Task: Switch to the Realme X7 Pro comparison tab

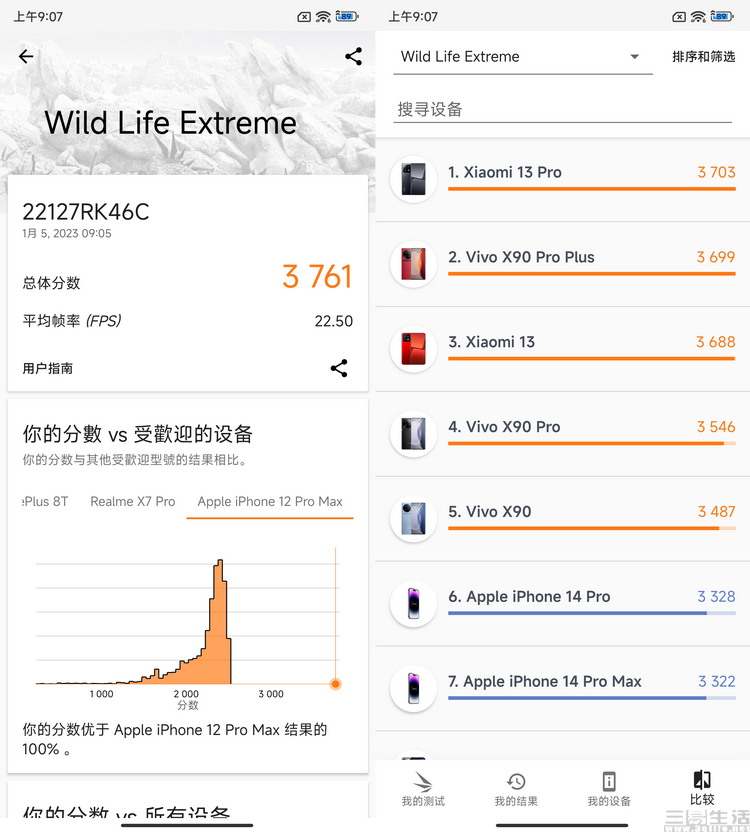Action: coord(132,501)
